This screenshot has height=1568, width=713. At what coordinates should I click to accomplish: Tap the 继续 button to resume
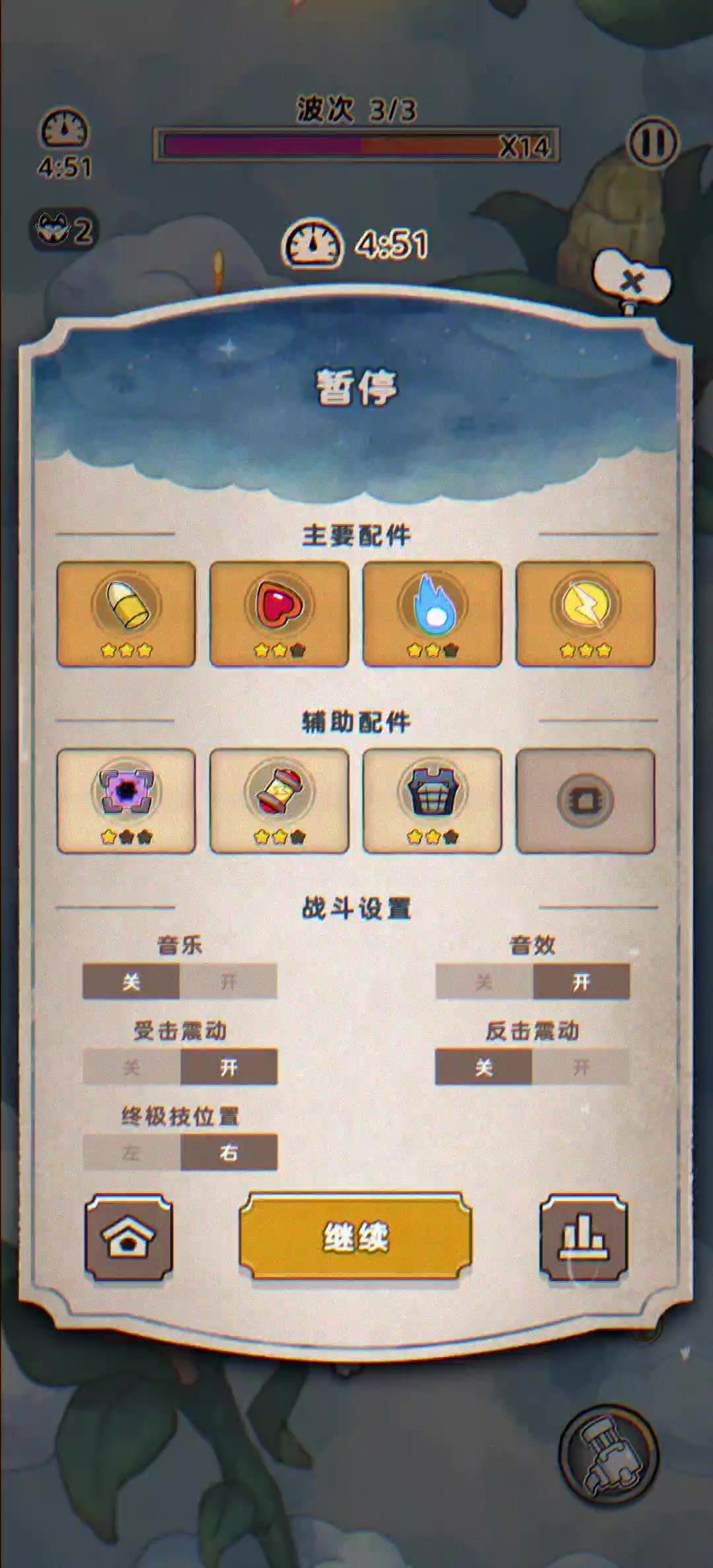coord(356,1236)
